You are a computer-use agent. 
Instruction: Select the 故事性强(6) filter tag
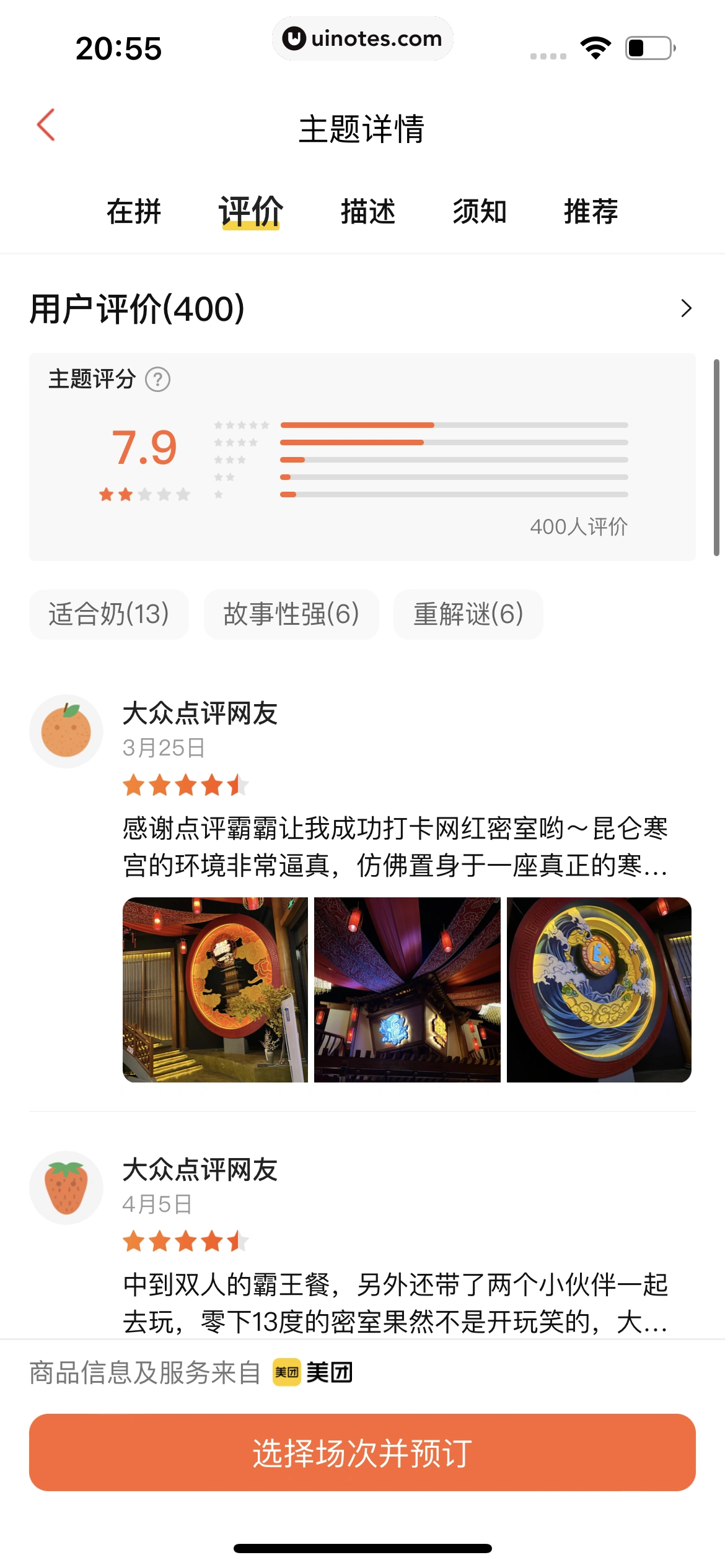coord(291,614)
